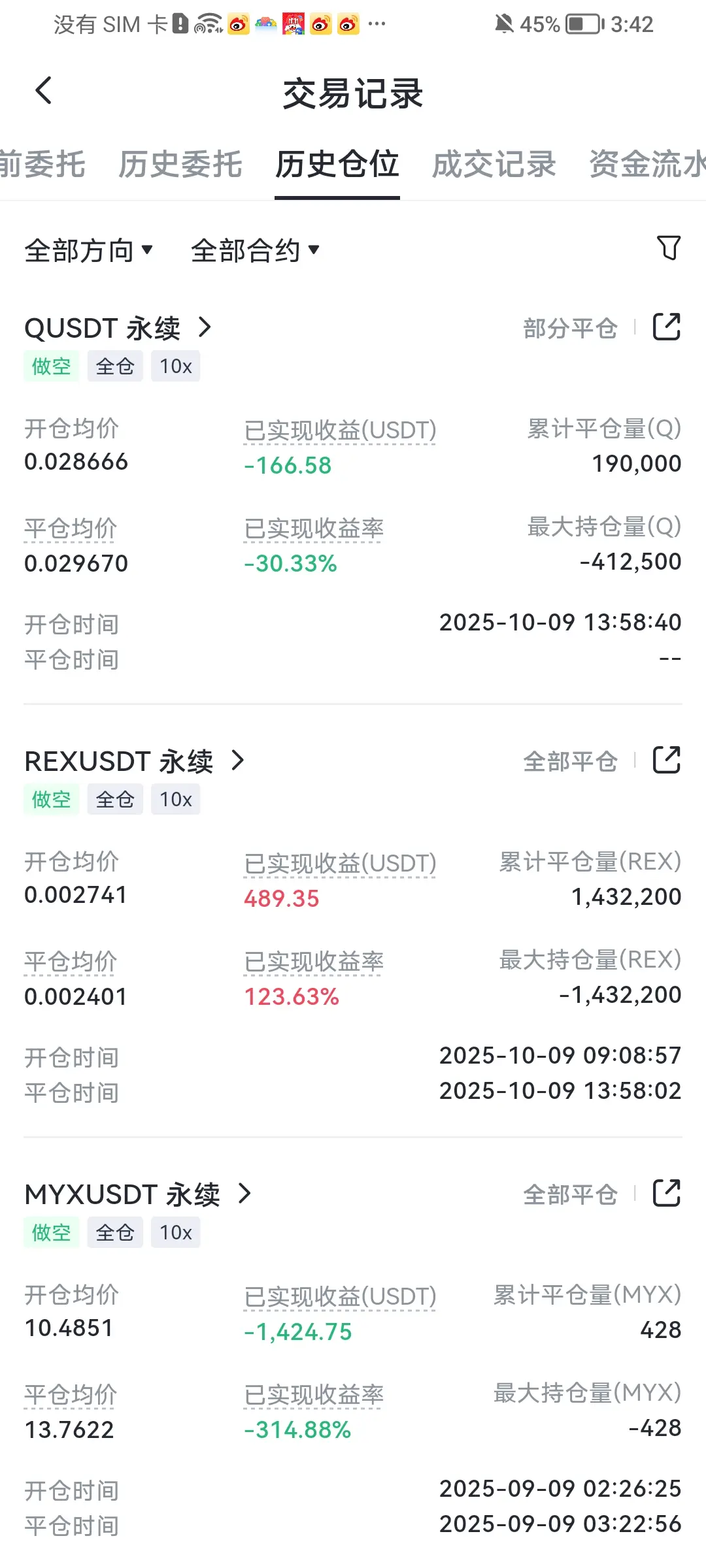The width and height of the screenshot is (706, 1568).
Task: Expand the 全部合约 dropdown
Action: pos(255,250)
